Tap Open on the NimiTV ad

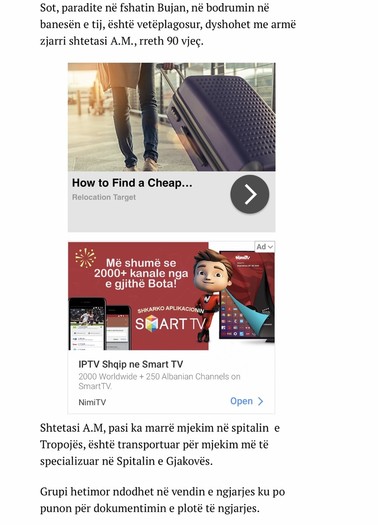(247, 401)
